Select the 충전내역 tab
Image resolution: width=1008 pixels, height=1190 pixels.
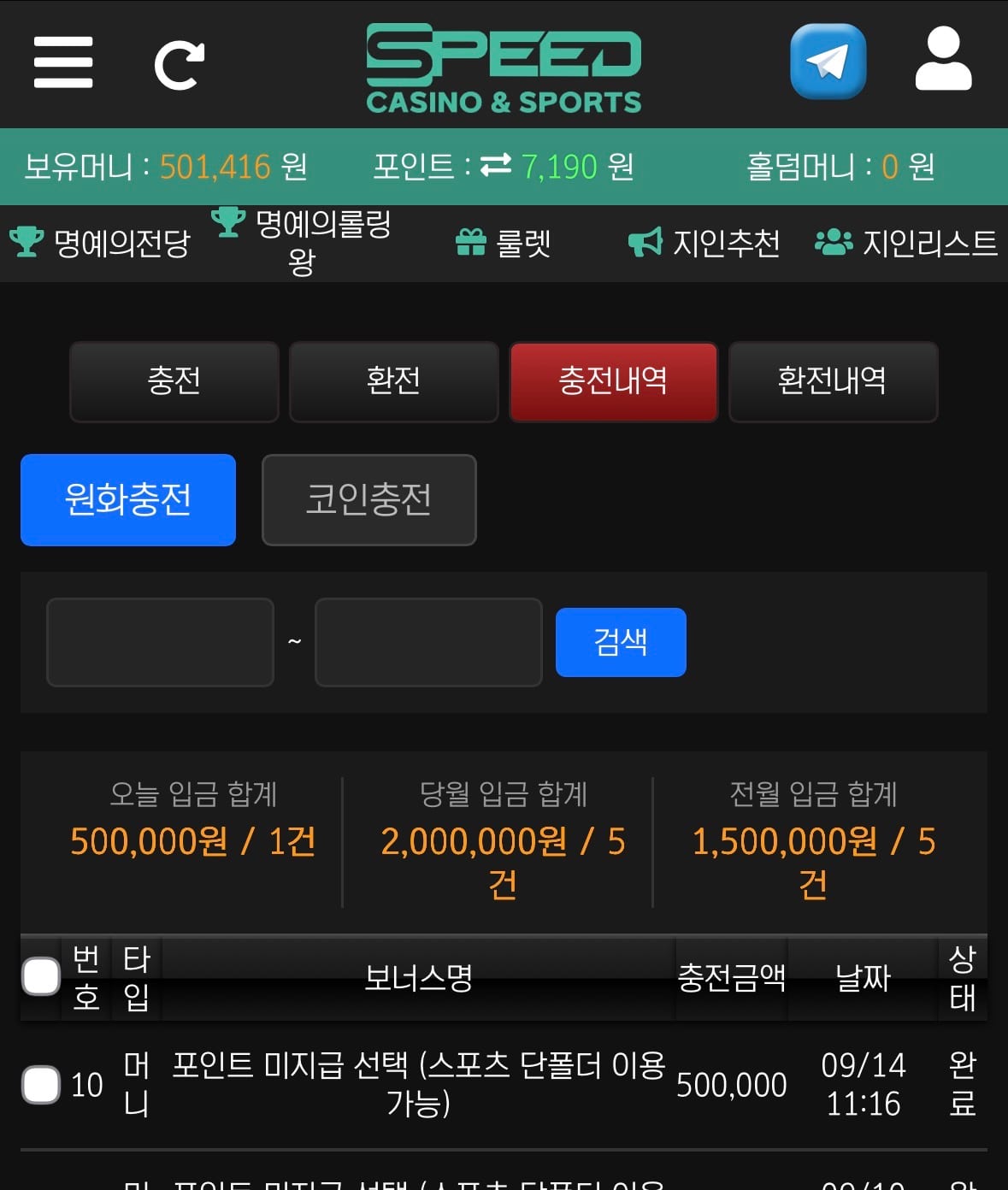(613, 381)
